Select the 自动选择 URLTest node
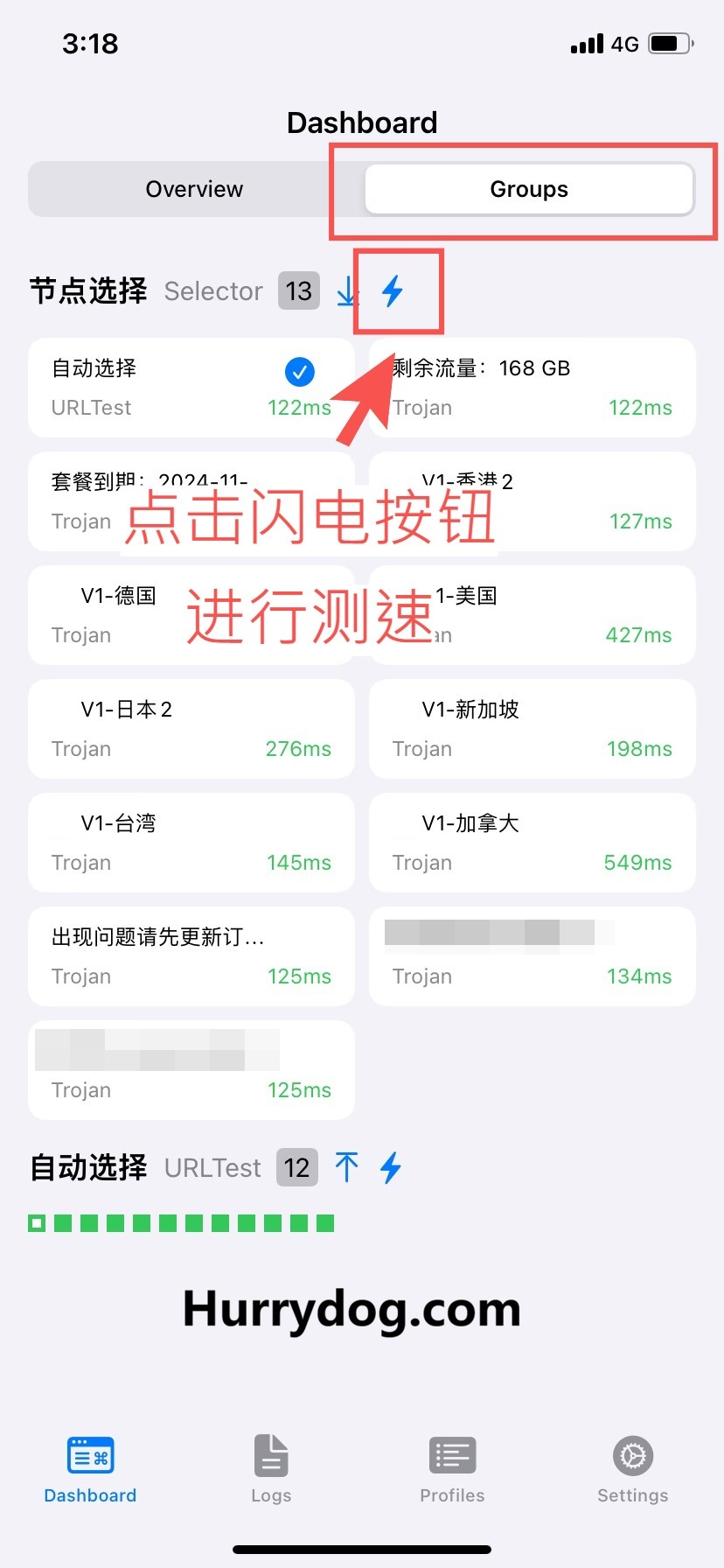 click(191, 387)
